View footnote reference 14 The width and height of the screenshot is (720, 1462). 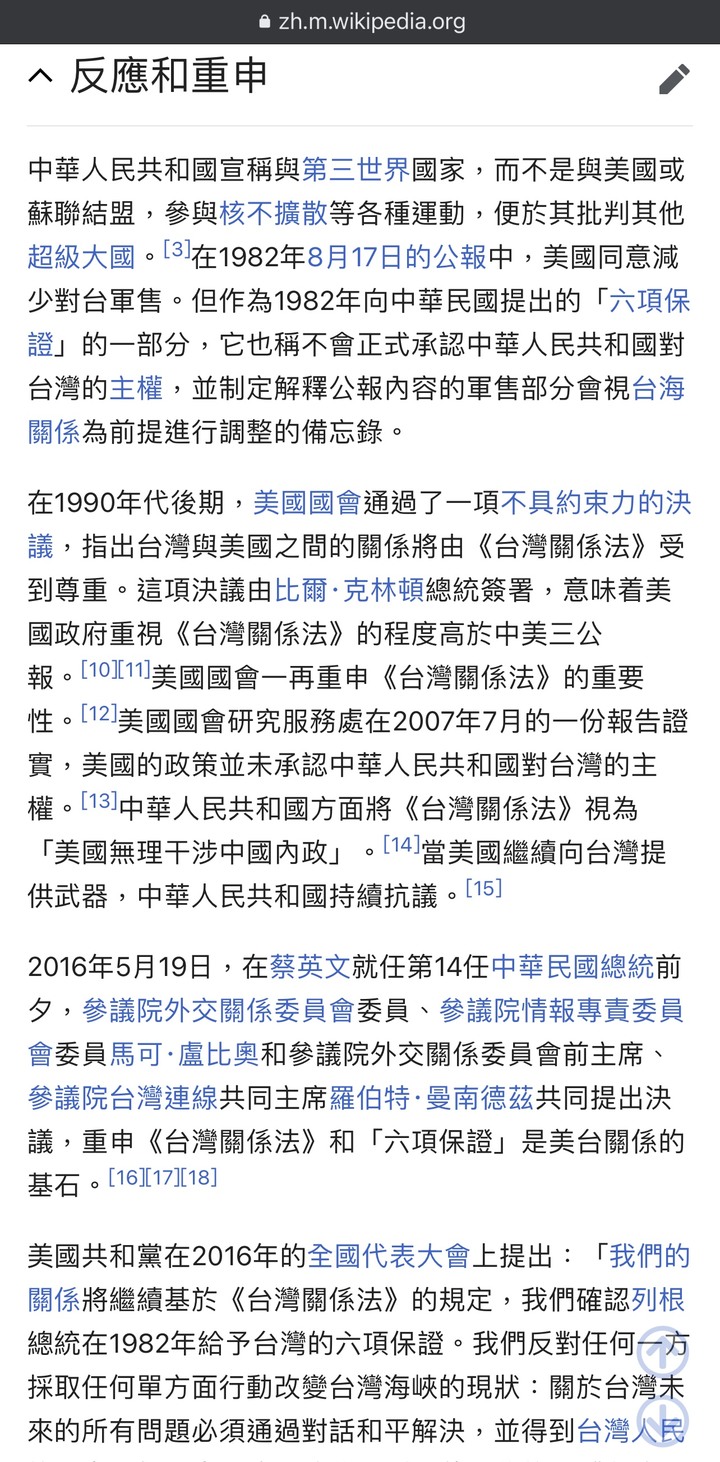(401, 845)
